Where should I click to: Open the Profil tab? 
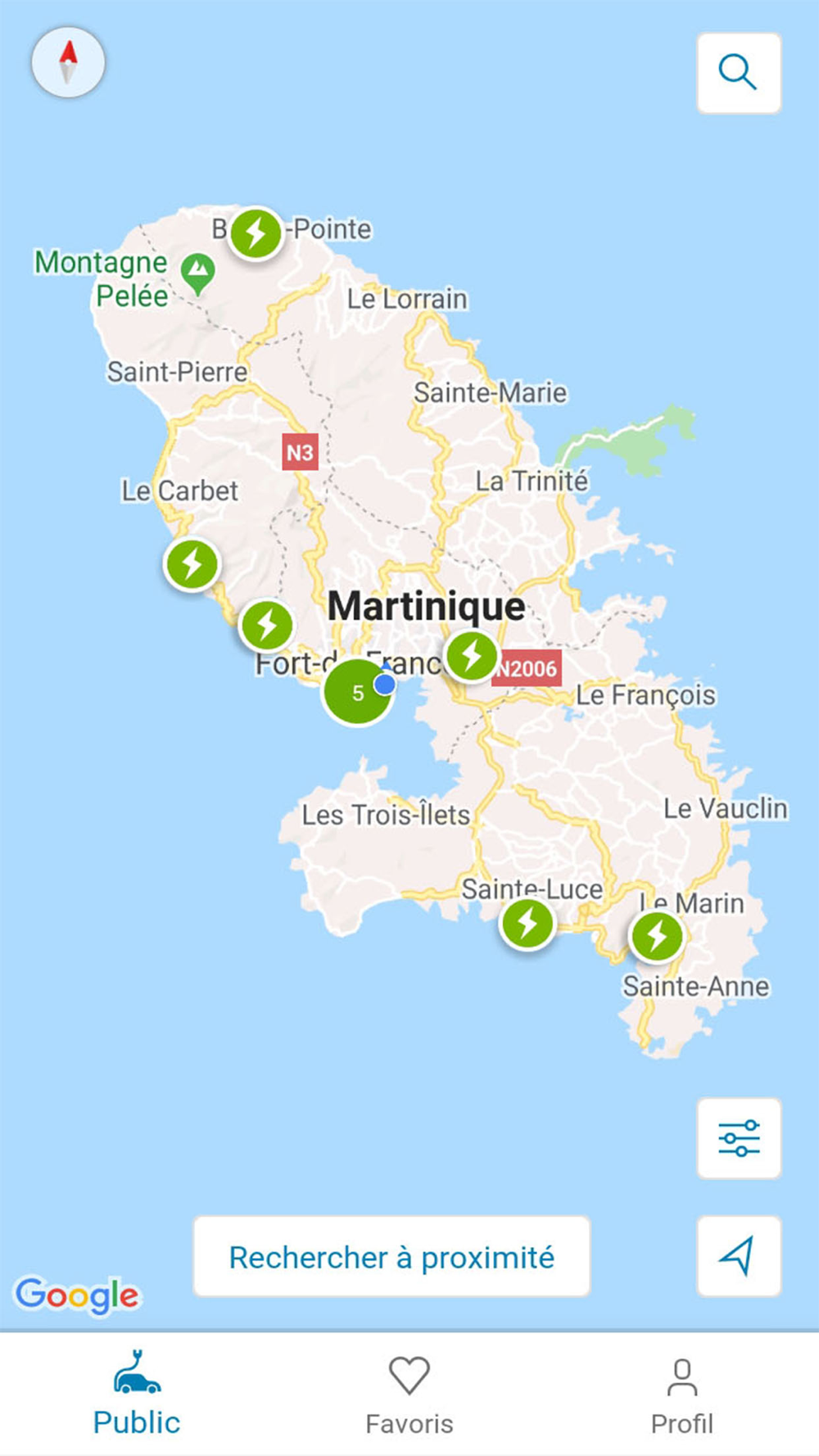[x=681, y=1395]
